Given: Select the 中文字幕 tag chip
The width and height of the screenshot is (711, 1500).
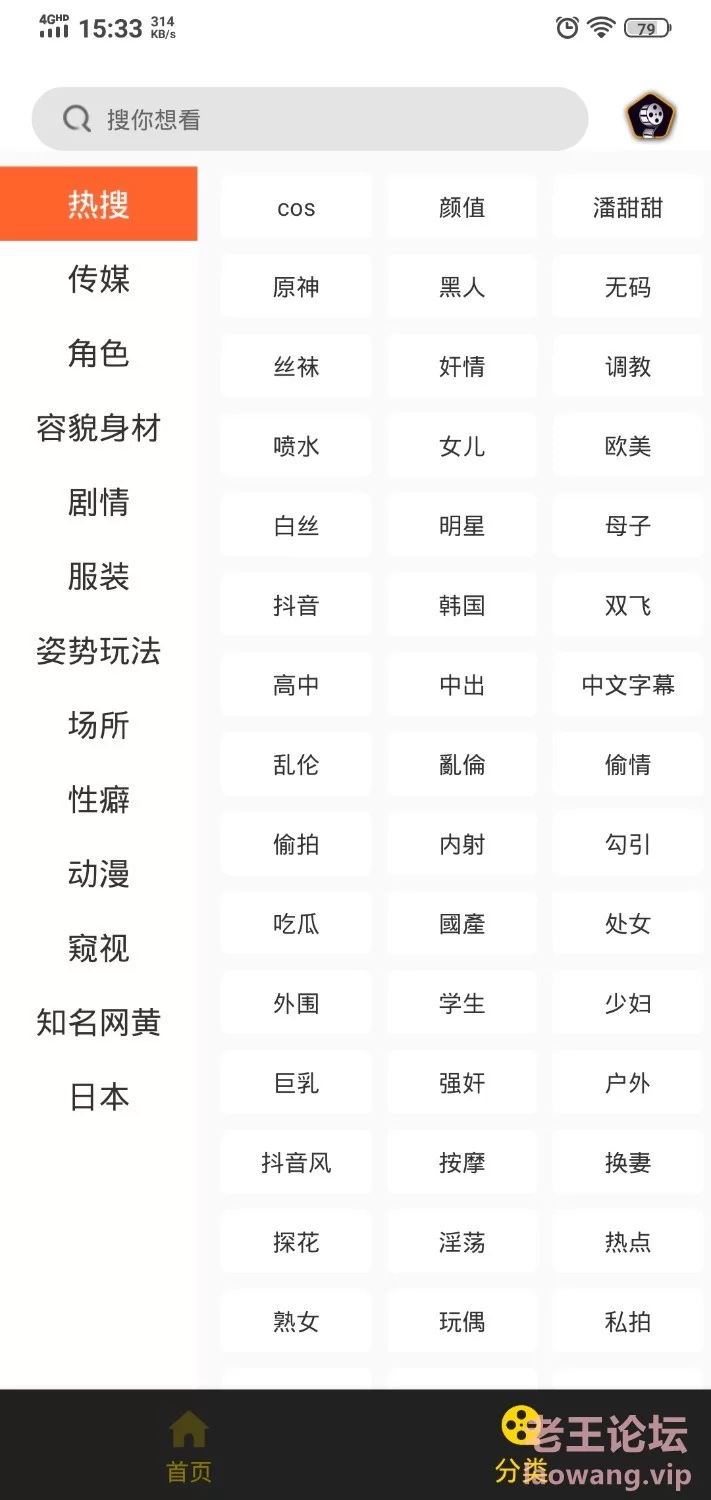Looking at the screenshot, I should 628,685.
